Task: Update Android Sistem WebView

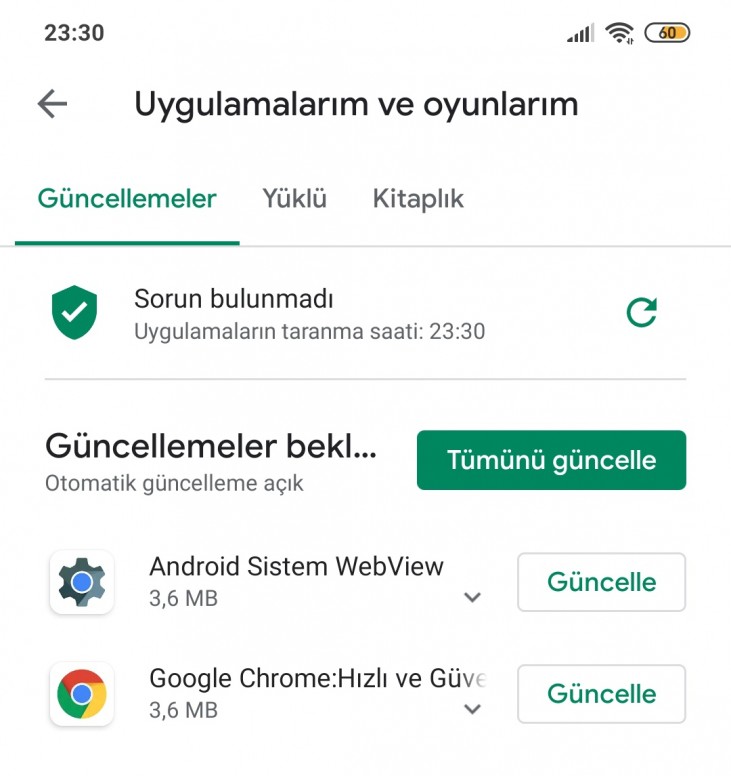Action: [601, 582]
